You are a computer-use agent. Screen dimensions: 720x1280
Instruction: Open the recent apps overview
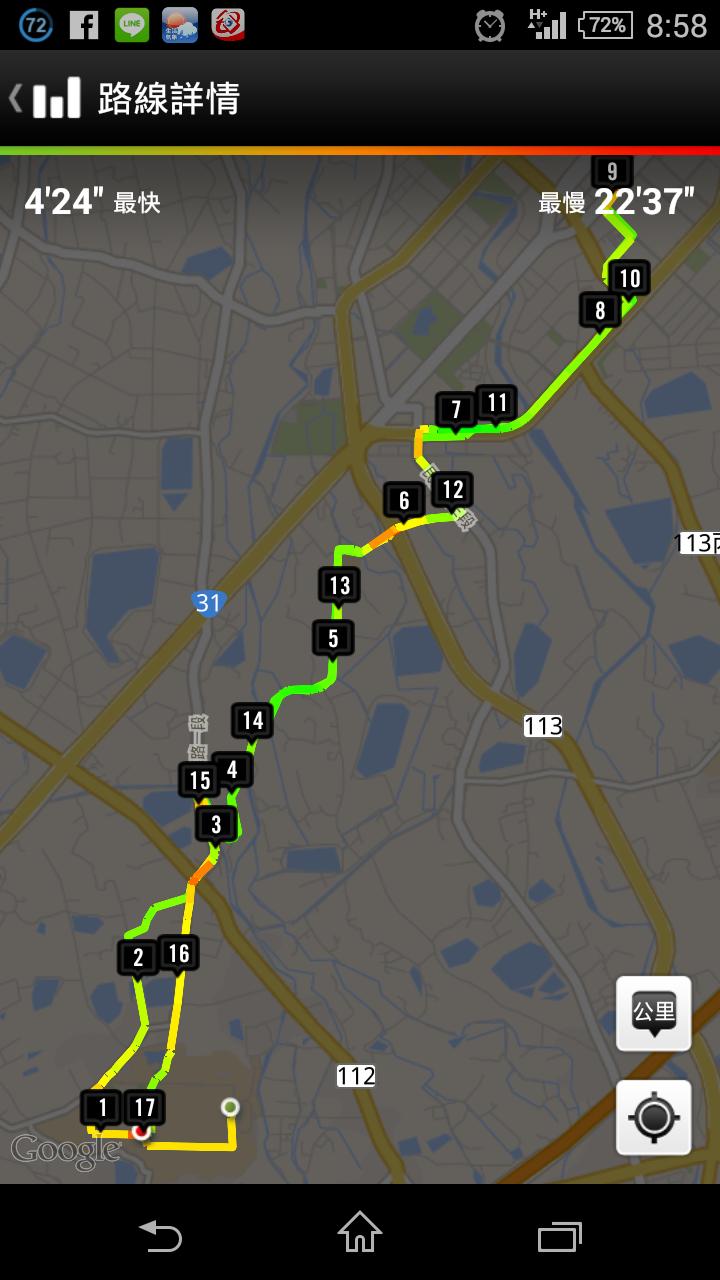[559, 1234]
